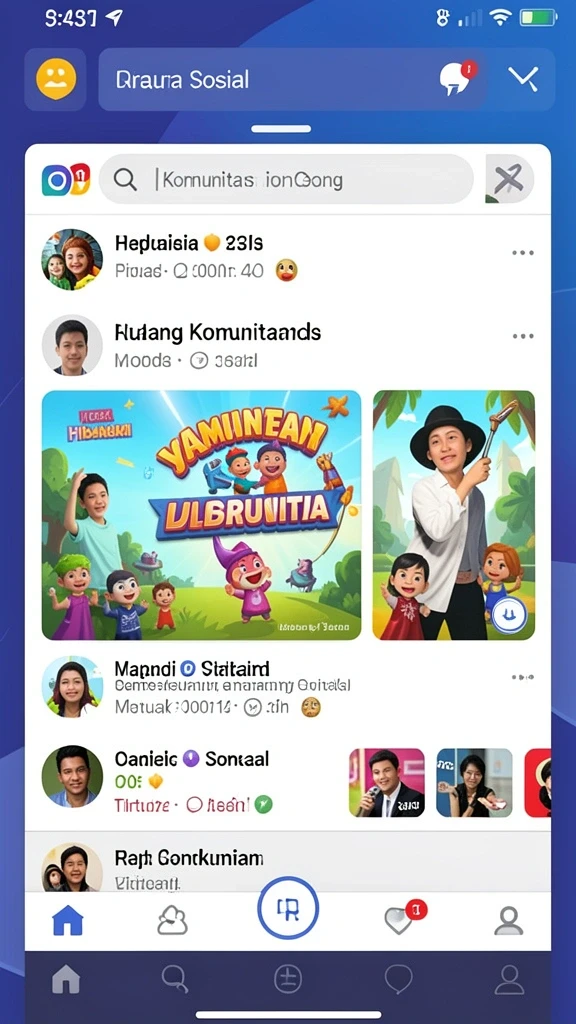Open the Rulang Komunitaands post row

[x=288, y=345]
